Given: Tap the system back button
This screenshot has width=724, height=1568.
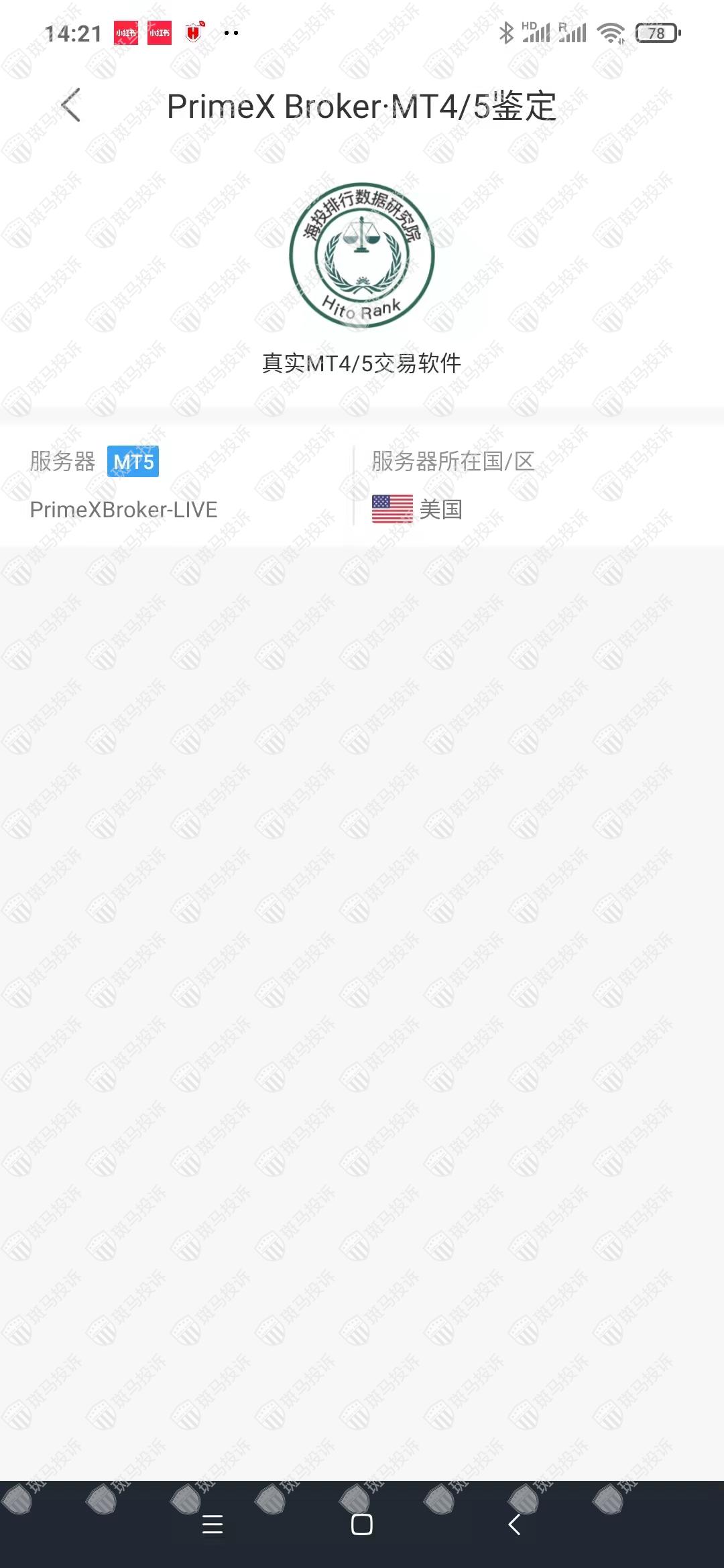Looking at the screenshot, I should click(514, 1524).
